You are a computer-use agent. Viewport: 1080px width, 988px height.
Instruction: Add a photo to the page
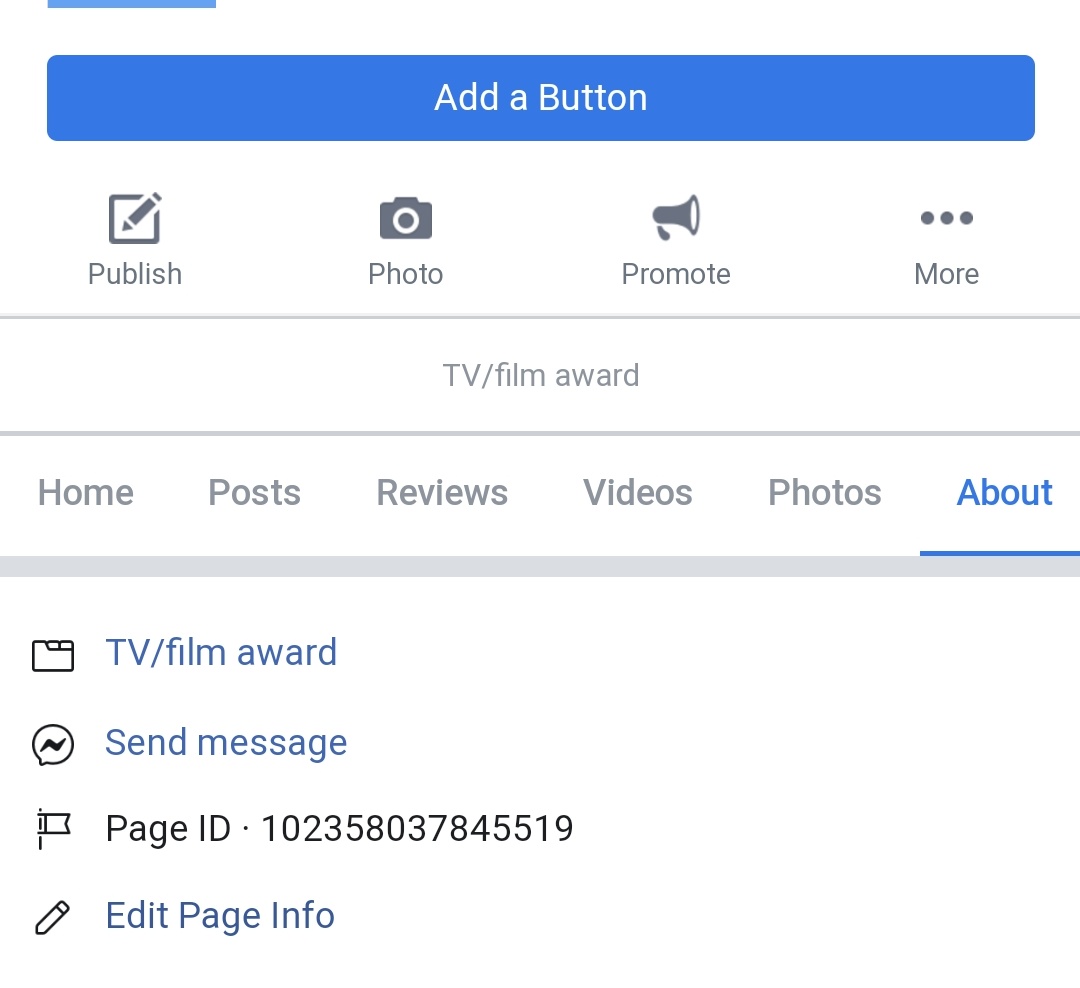[x=405, y=240]
